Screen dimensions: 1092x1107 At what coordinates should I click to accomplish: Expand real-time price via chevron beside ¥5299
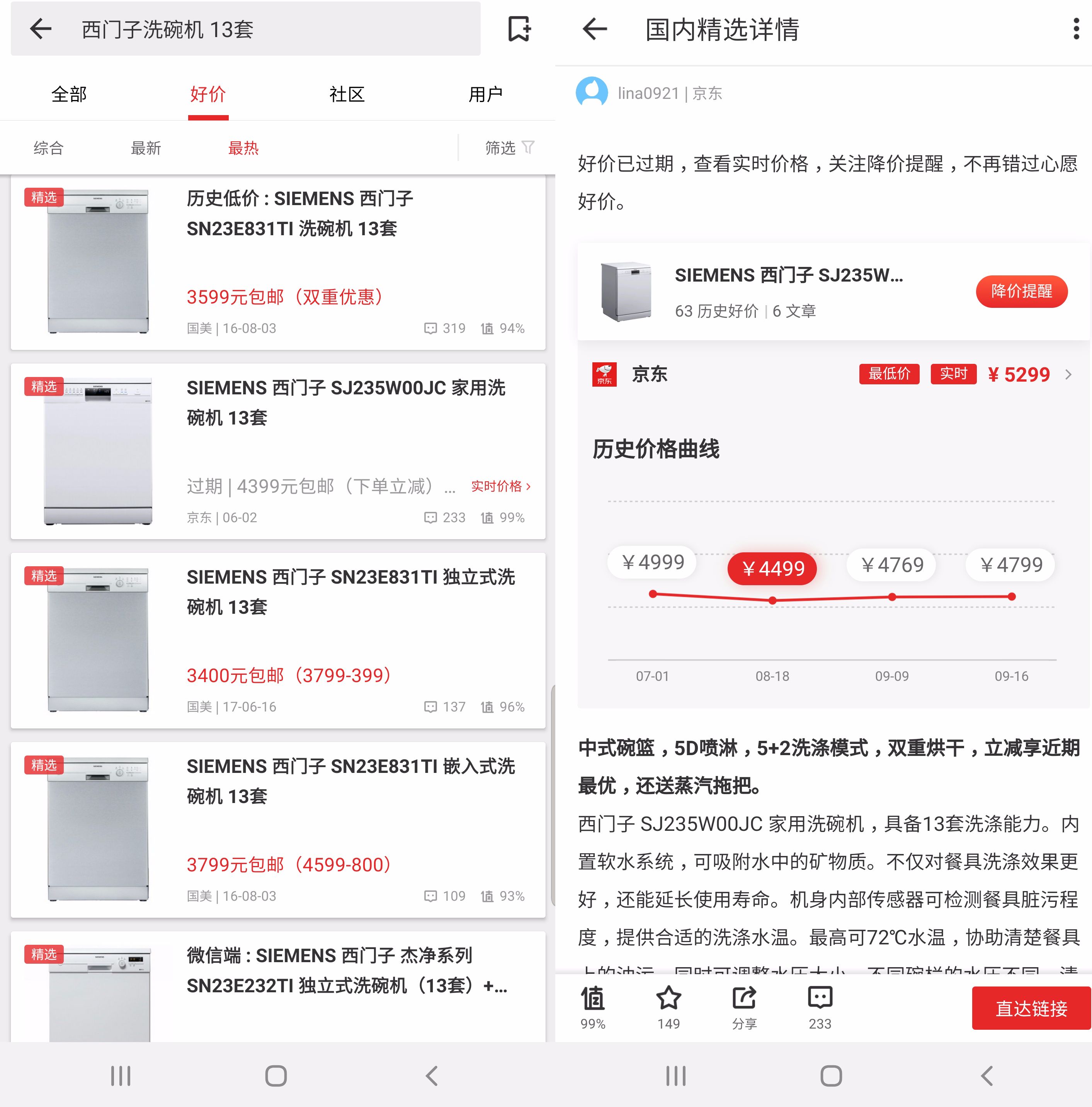click(x=1068, y=374)
